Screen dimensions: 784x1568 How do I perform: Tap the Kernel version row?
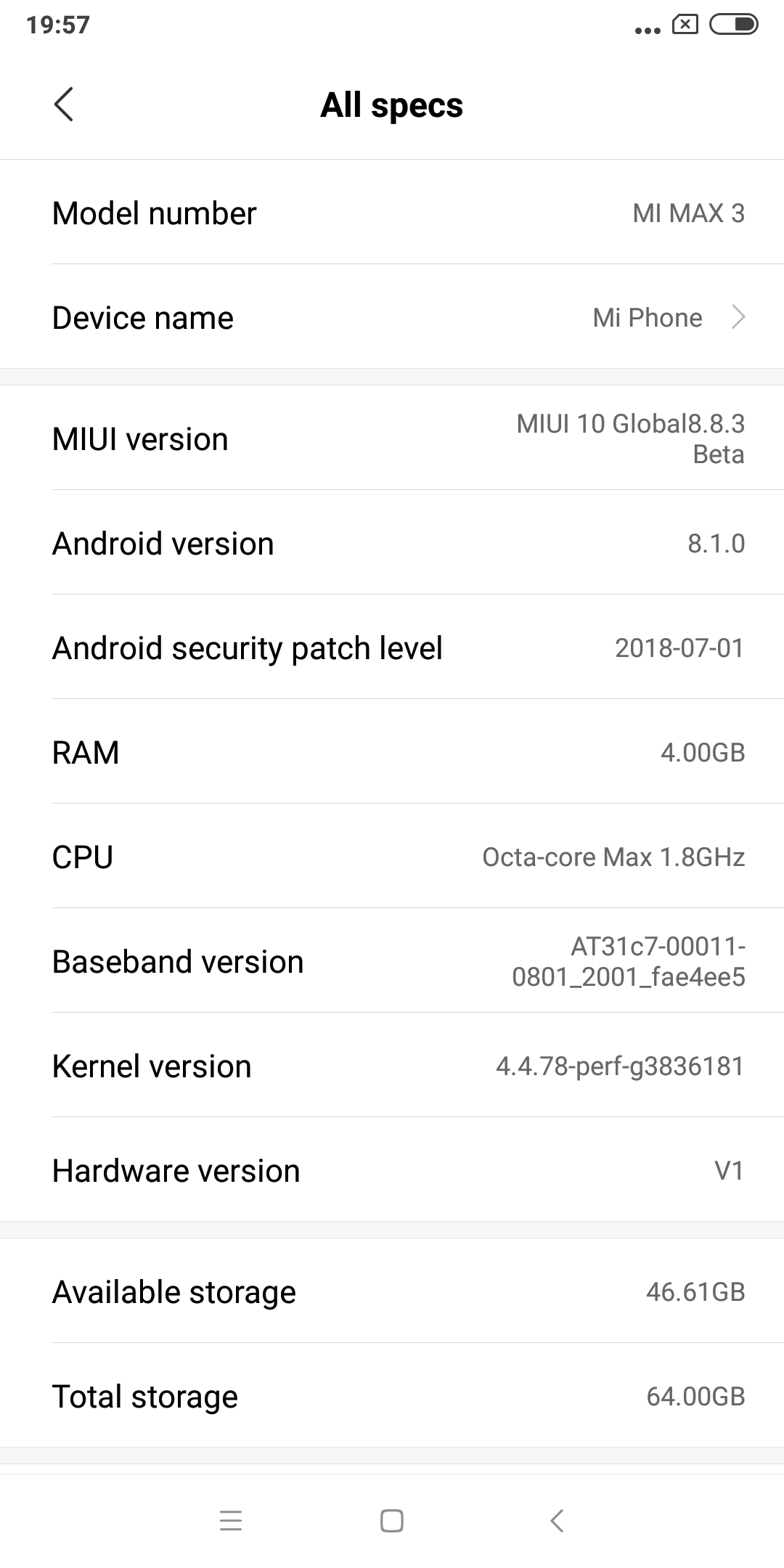click(x=392, y=1066)
